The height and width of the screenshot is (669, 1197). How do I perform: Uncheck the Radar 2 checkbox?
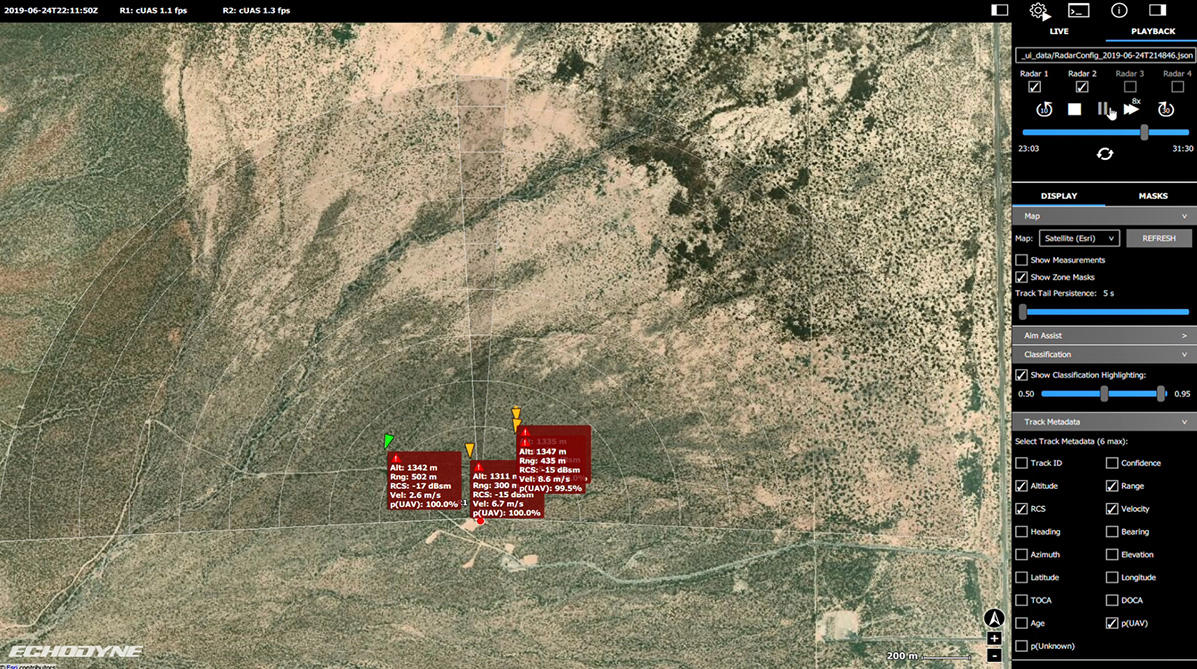[1082, 87]
